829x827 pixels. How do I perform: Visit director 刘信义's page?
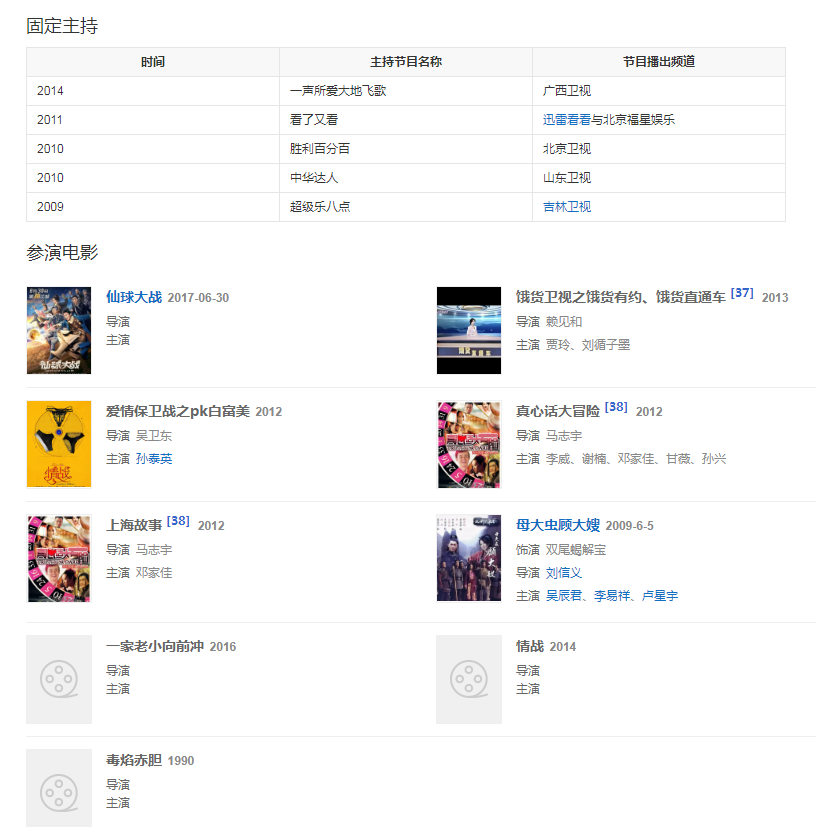point(563,573)
